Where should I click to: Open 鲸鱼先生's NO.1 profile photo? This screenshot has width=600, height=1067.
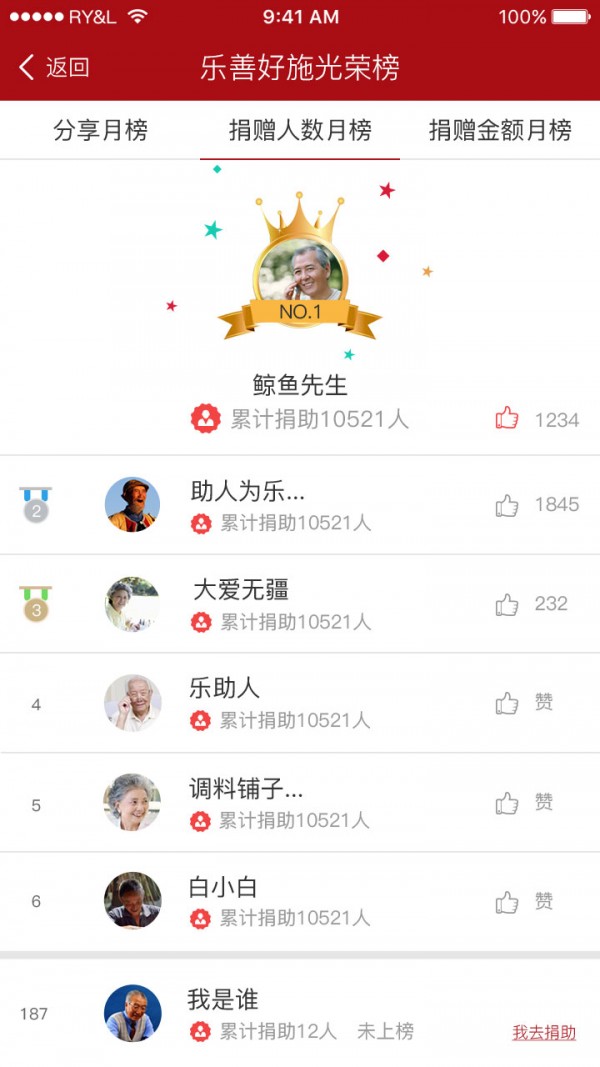(300, 271)
